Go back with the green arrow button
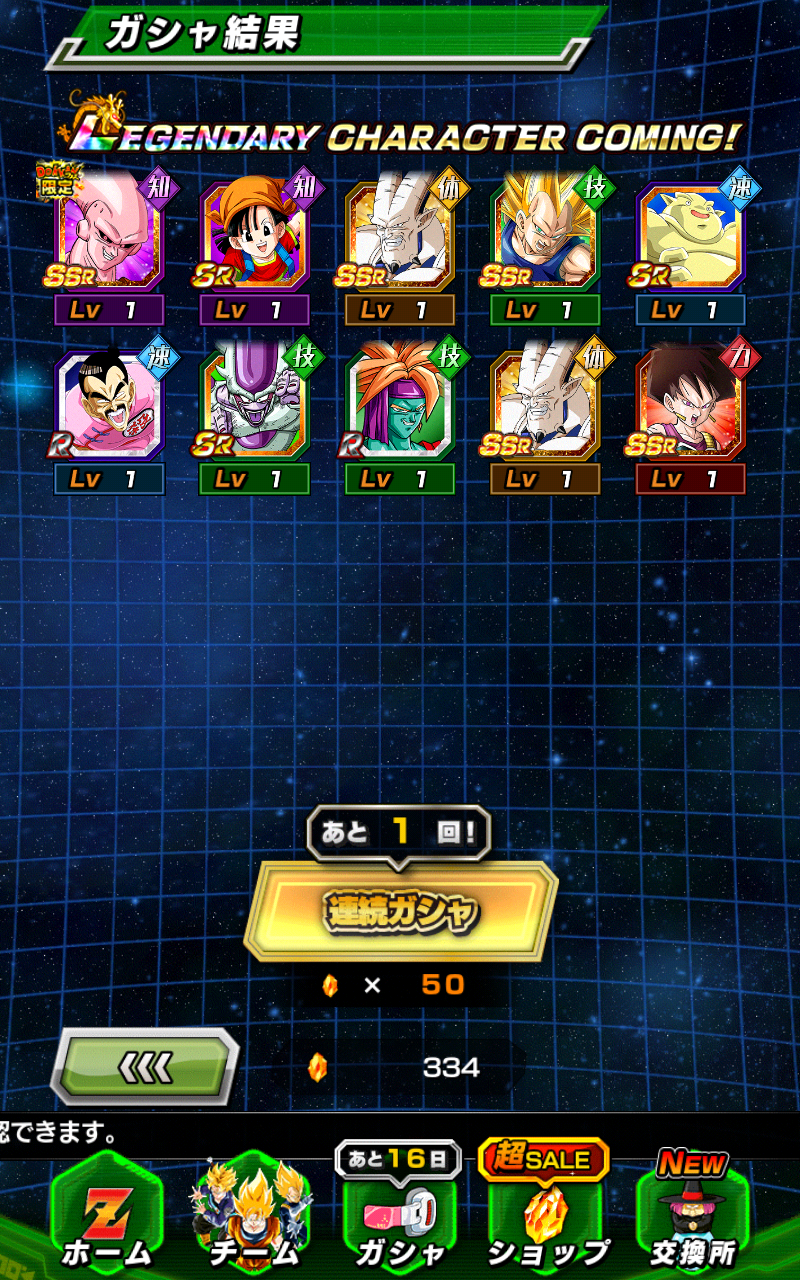 (145, 1067)
